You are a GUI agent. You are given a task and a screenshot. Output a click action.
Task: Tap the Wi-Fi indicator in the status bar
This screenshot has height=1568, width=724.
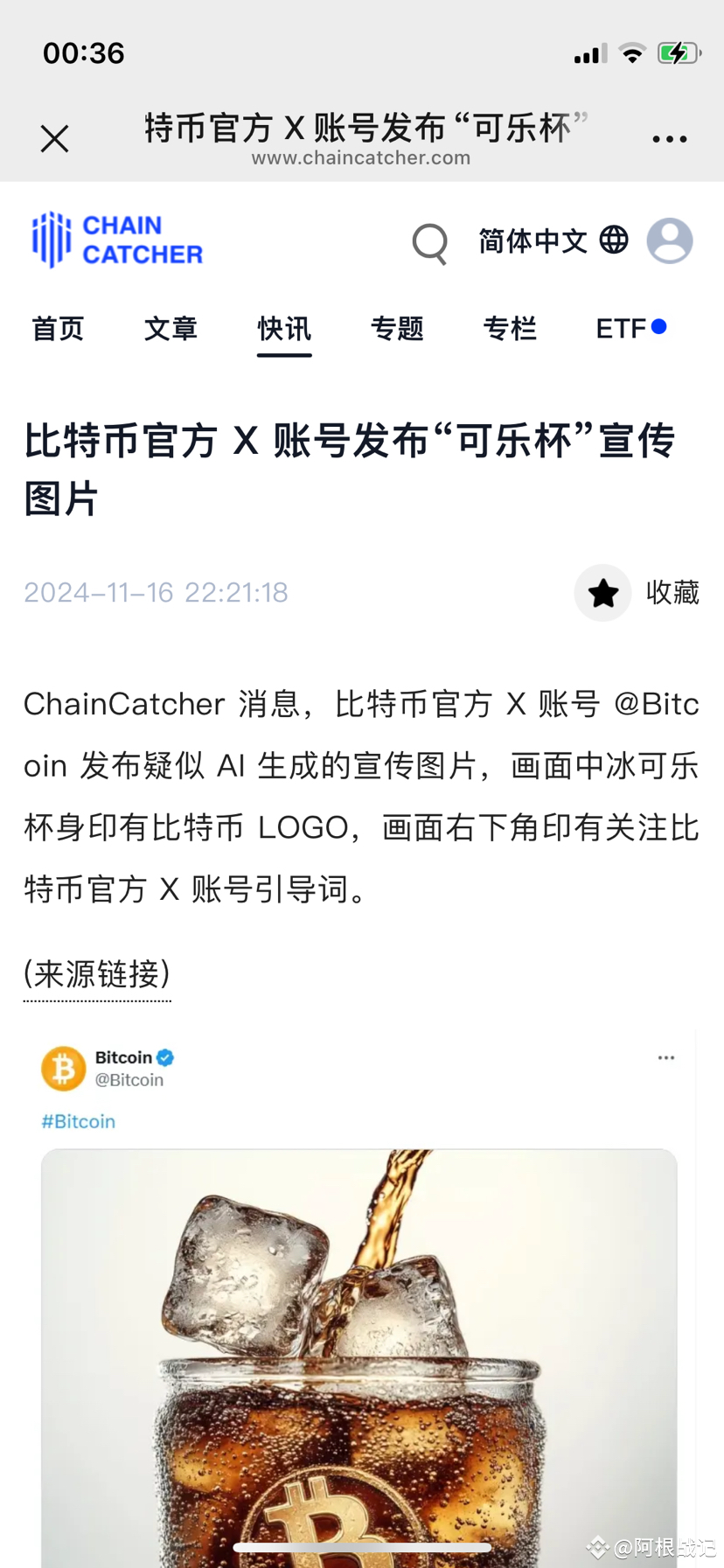632,52
